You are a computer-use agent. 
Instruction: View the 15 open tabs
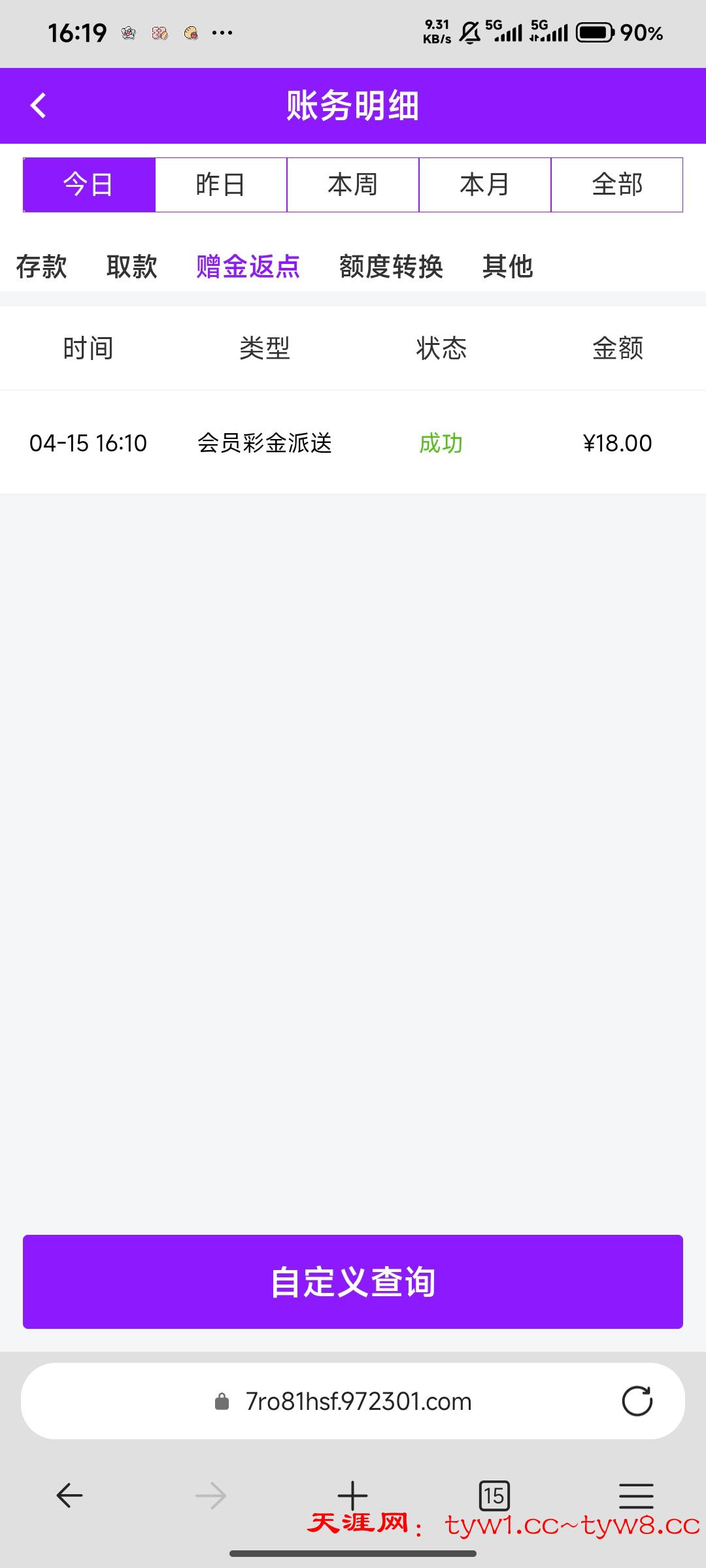point(494,1495)
